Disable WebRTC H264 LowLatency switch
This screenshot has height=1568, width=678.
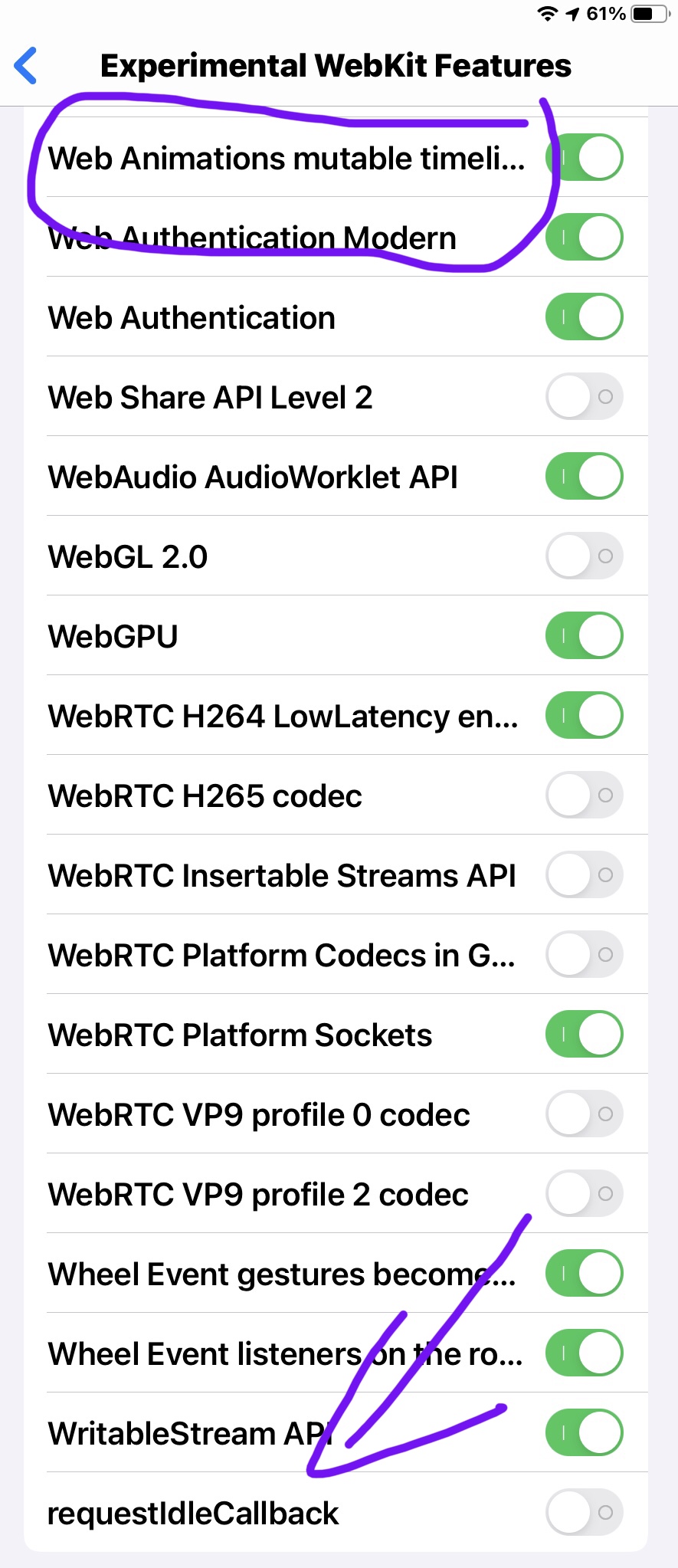584,716
